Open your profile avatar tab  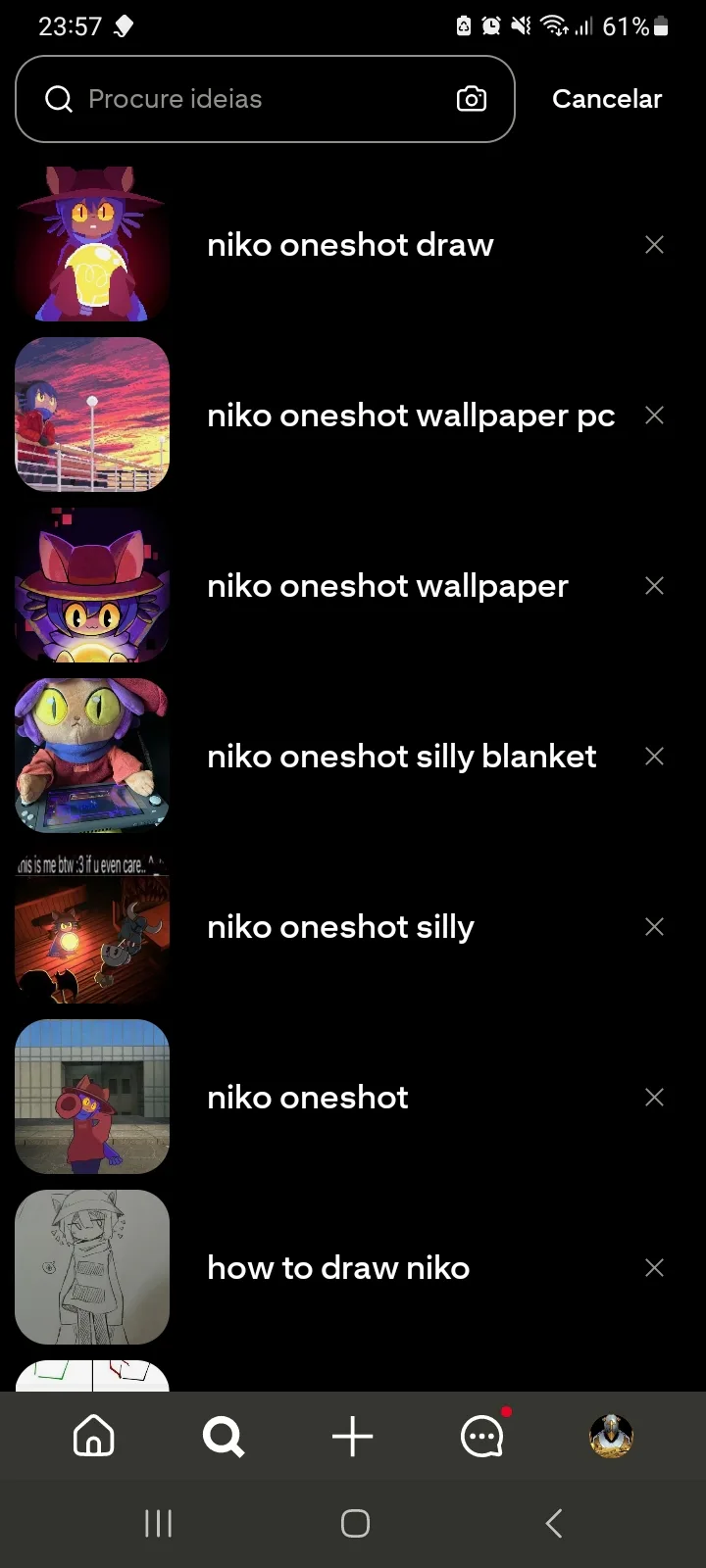pyautogui.click(x=611, y=1437)
